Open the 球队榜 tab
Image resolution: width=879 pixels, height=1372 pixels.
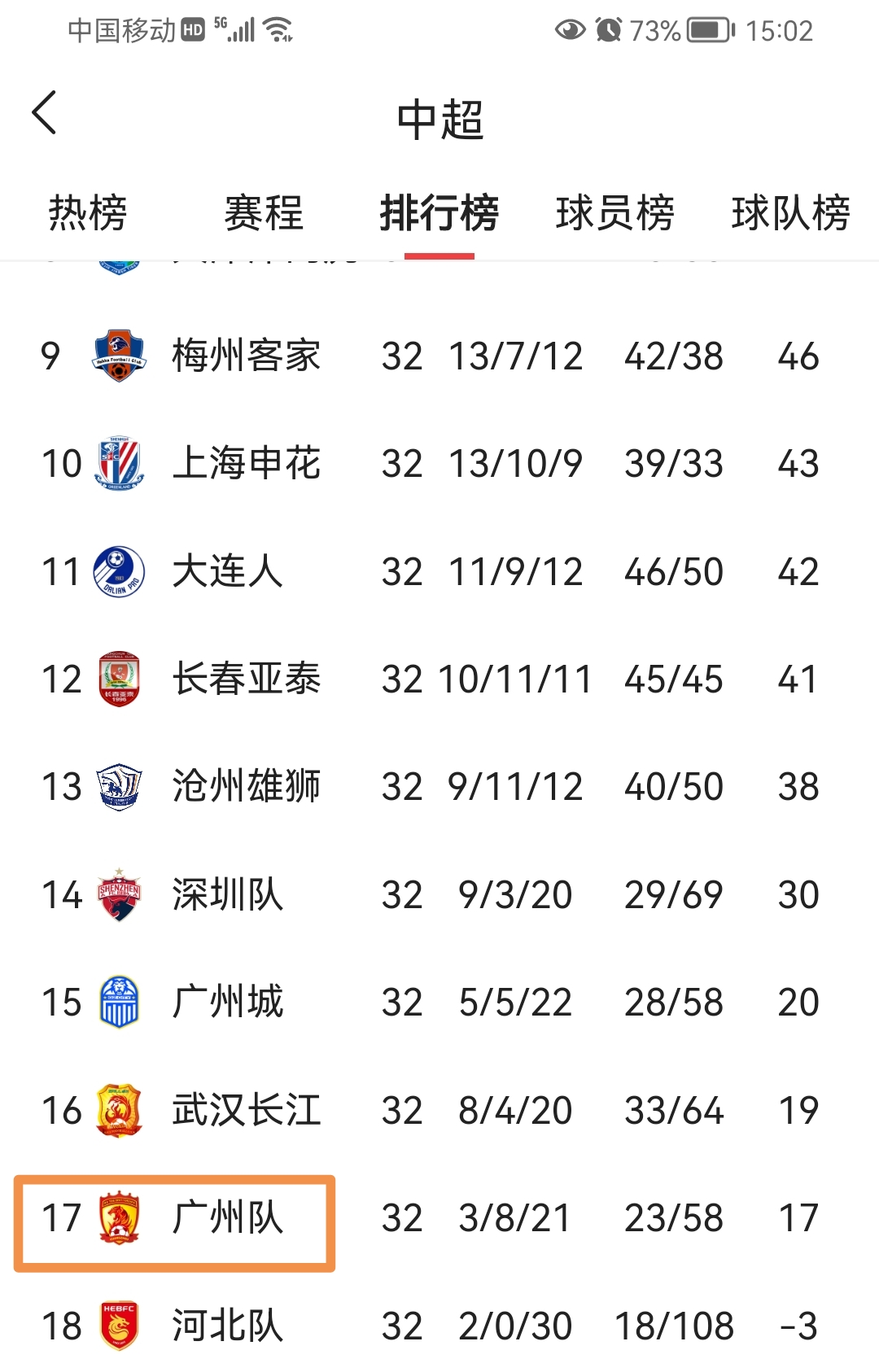[x=790, y=213]
